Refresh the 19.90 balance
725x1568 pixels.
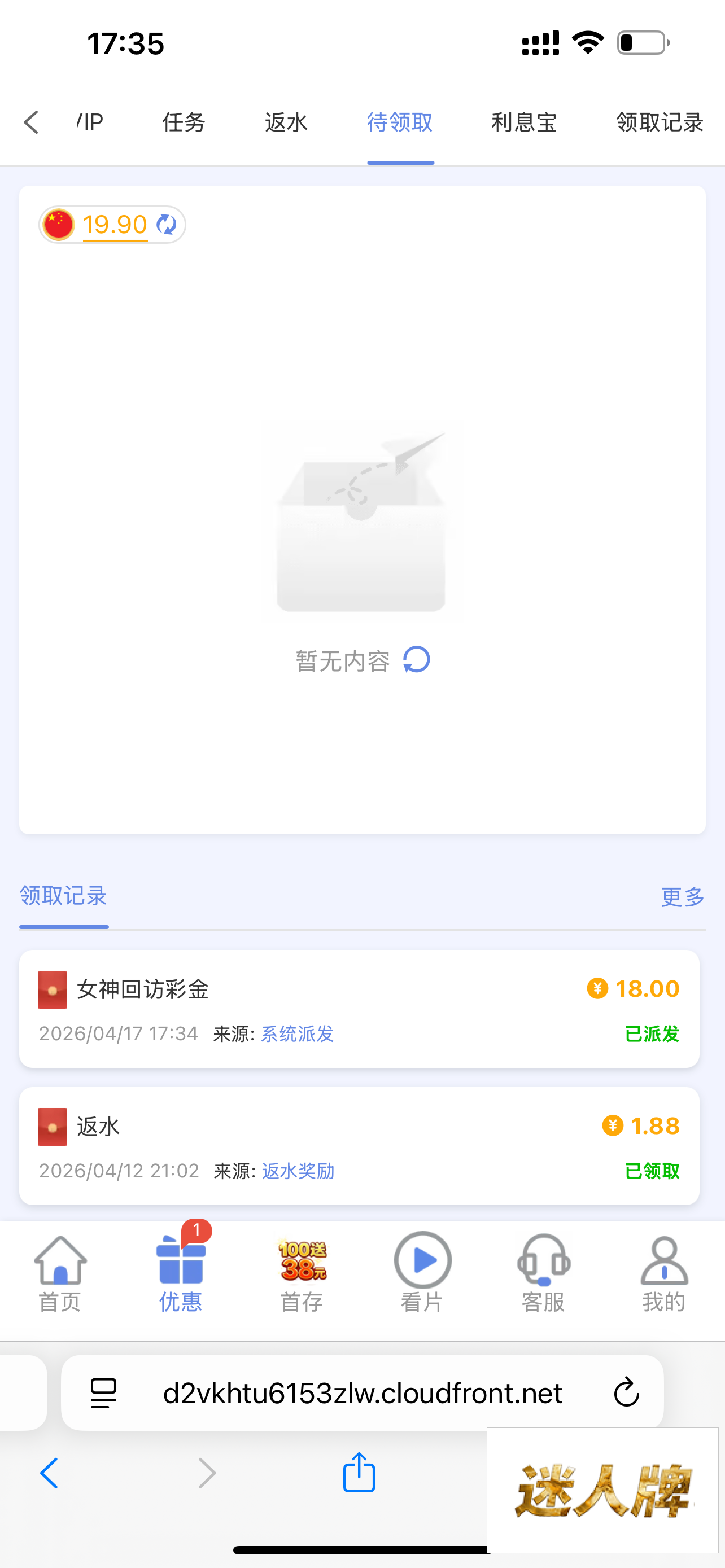[166, 225]
